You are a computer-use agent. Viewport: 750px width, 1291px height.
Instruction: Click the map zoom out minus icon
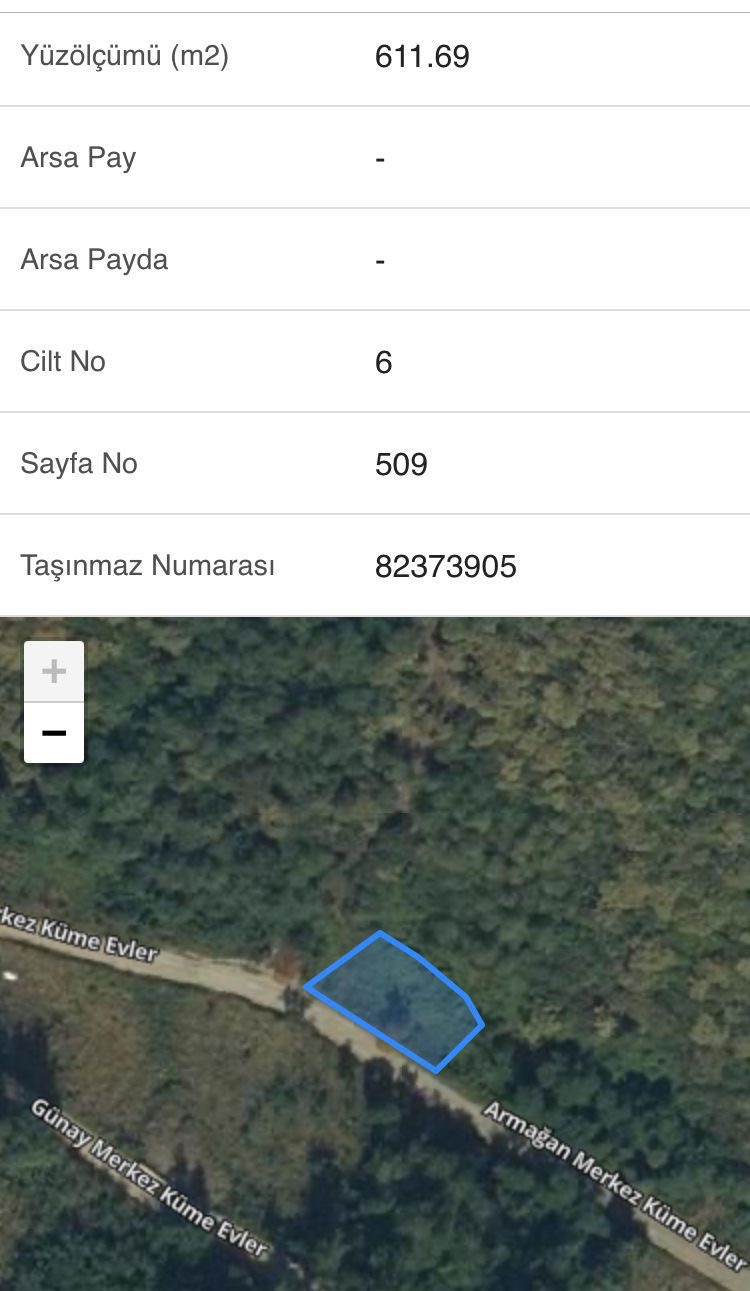[54, 732]
